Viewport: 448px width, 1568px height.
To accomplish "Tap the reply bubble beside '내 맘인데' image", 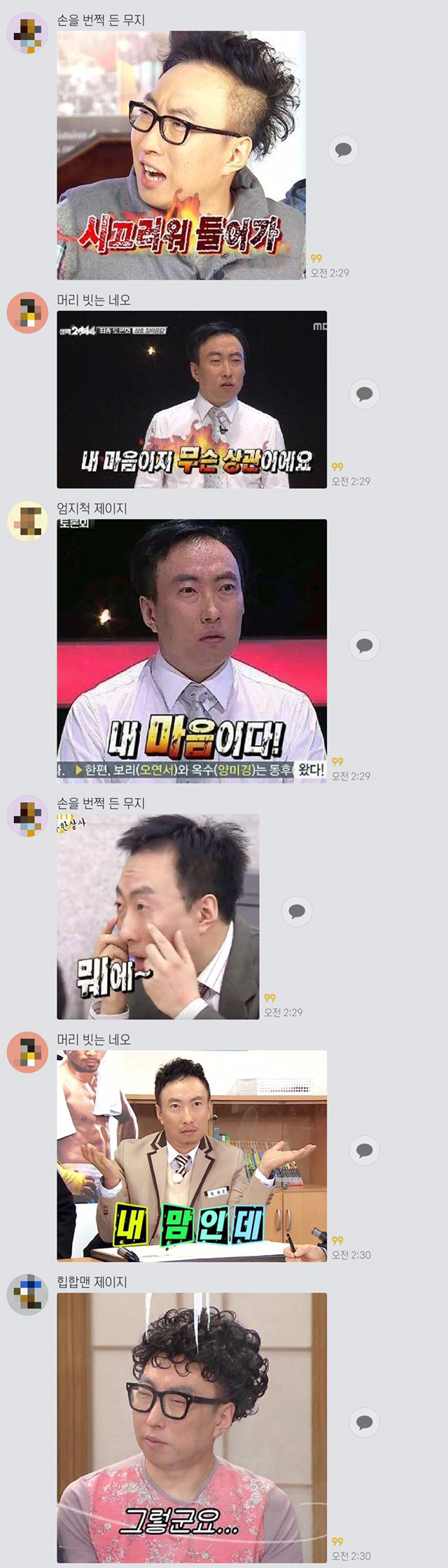I will pyautogui.click(x=364, y=1150).
